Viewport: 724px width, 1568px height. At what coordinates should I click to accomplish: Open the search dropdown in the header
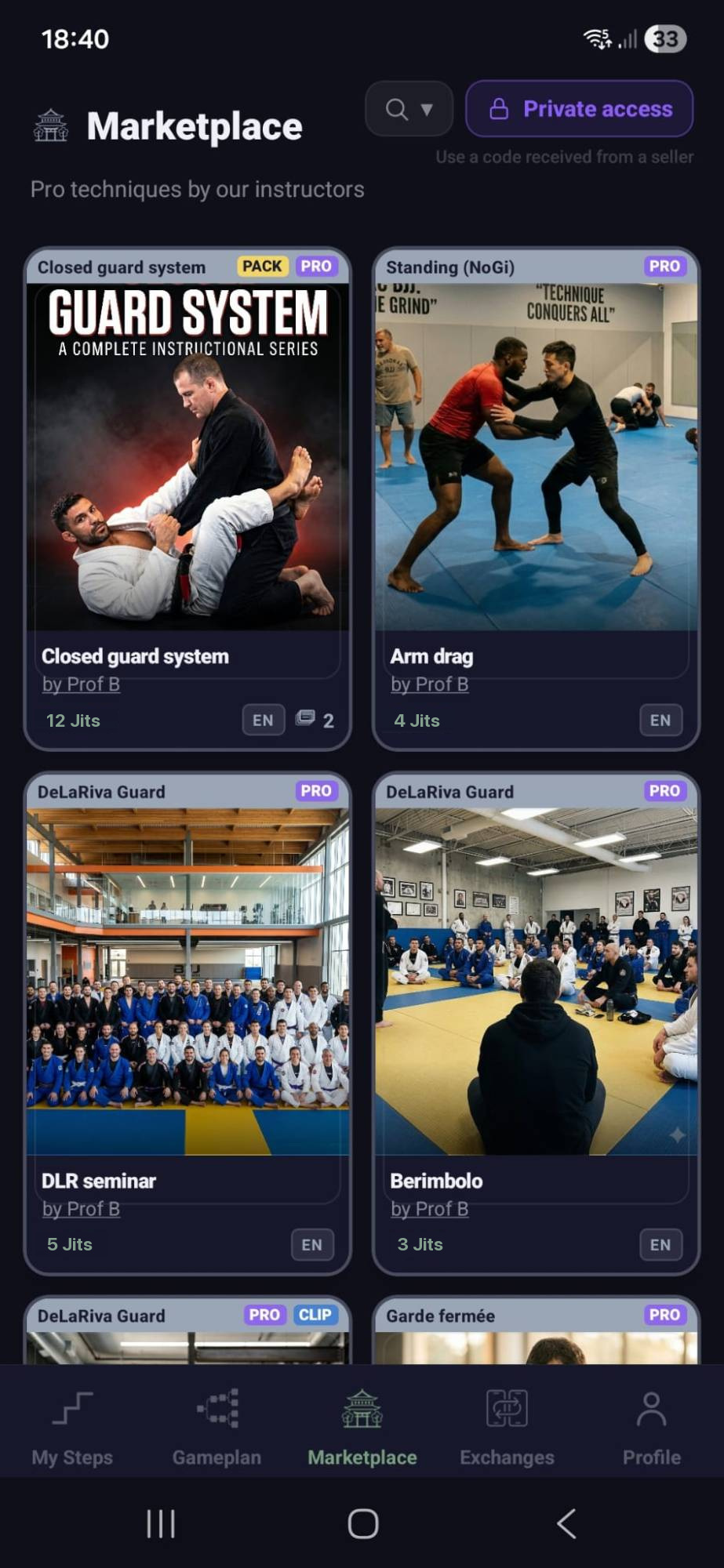[x=409, y=109]
